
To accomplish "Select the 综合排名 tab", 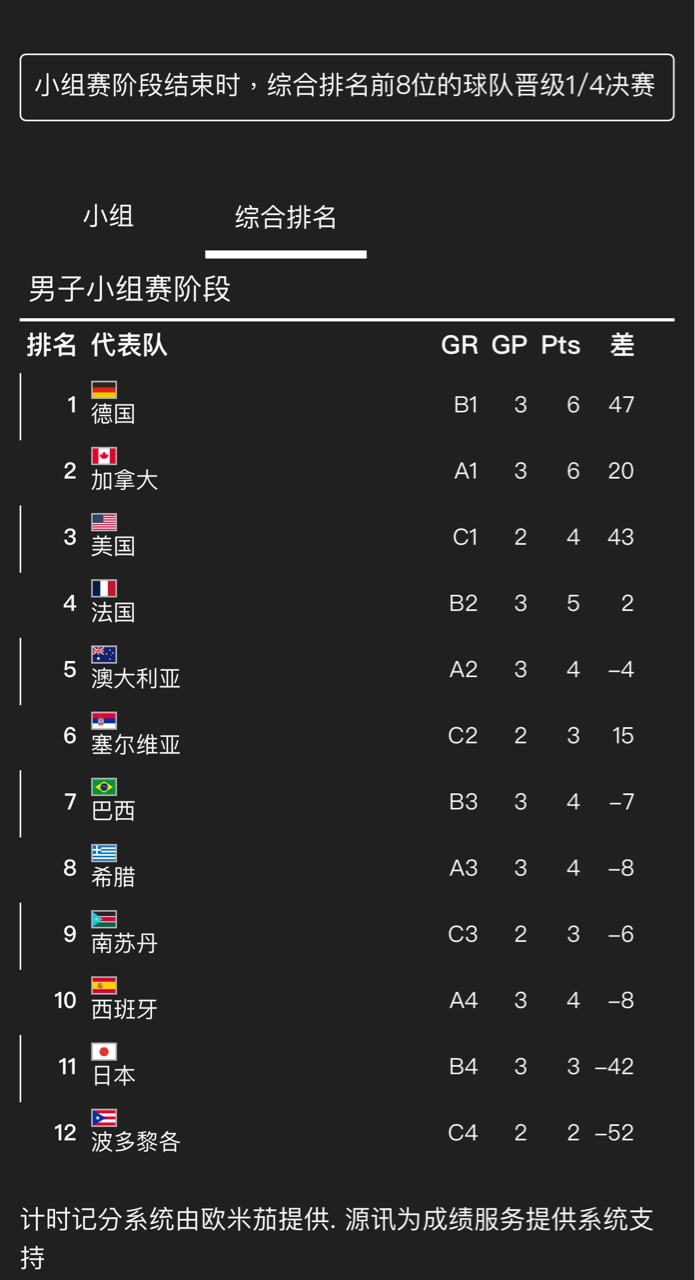I will click(x=285, y=217).
